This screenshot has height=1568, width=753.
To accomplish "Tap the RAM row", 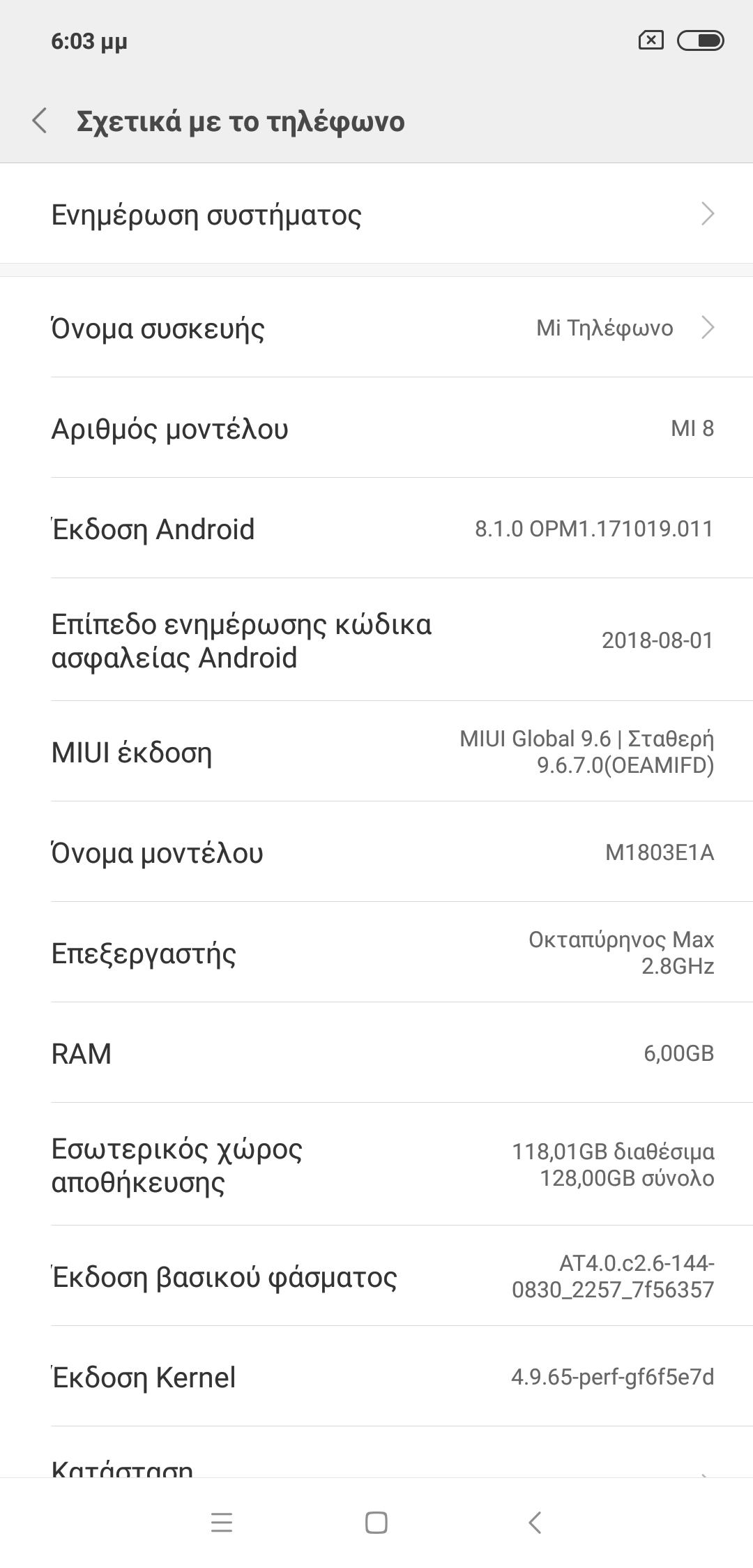I will coord(376,1053).
